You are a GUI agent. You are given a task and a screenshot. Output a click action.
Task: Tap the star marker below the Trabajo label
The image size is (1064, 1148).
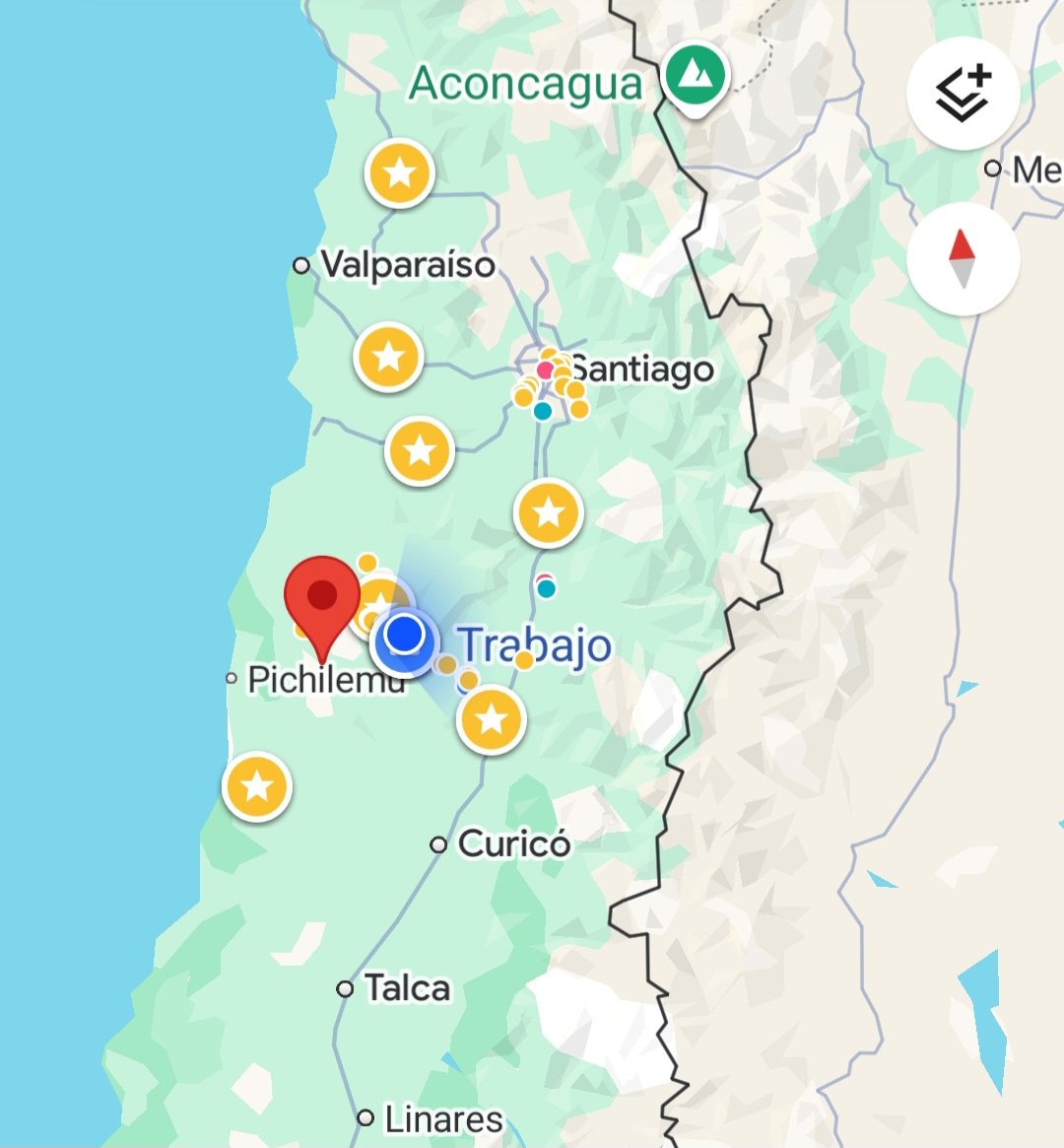click(490, 717)
